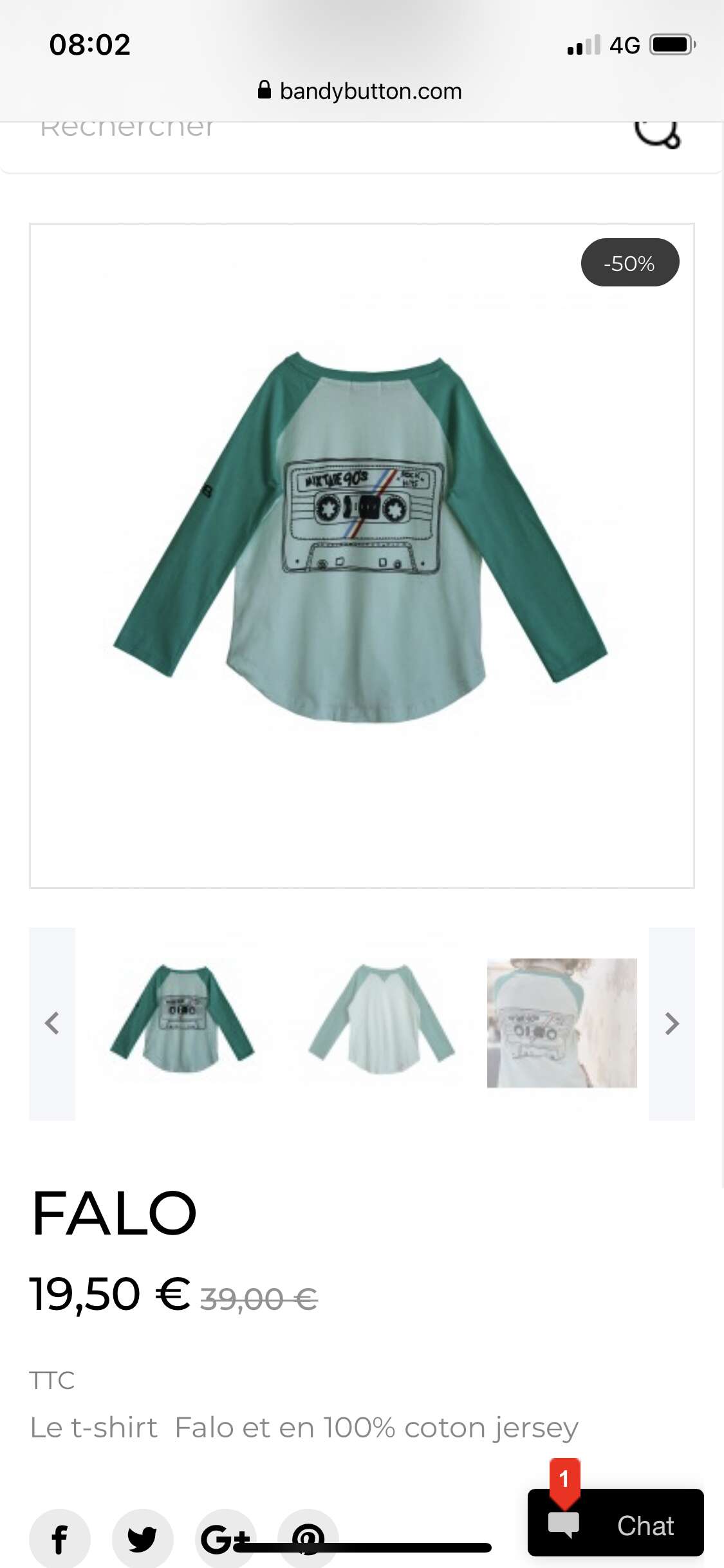Tap the bandybutton.com address bar
Screen dimensions: 724x1568
tap(360, 91)
